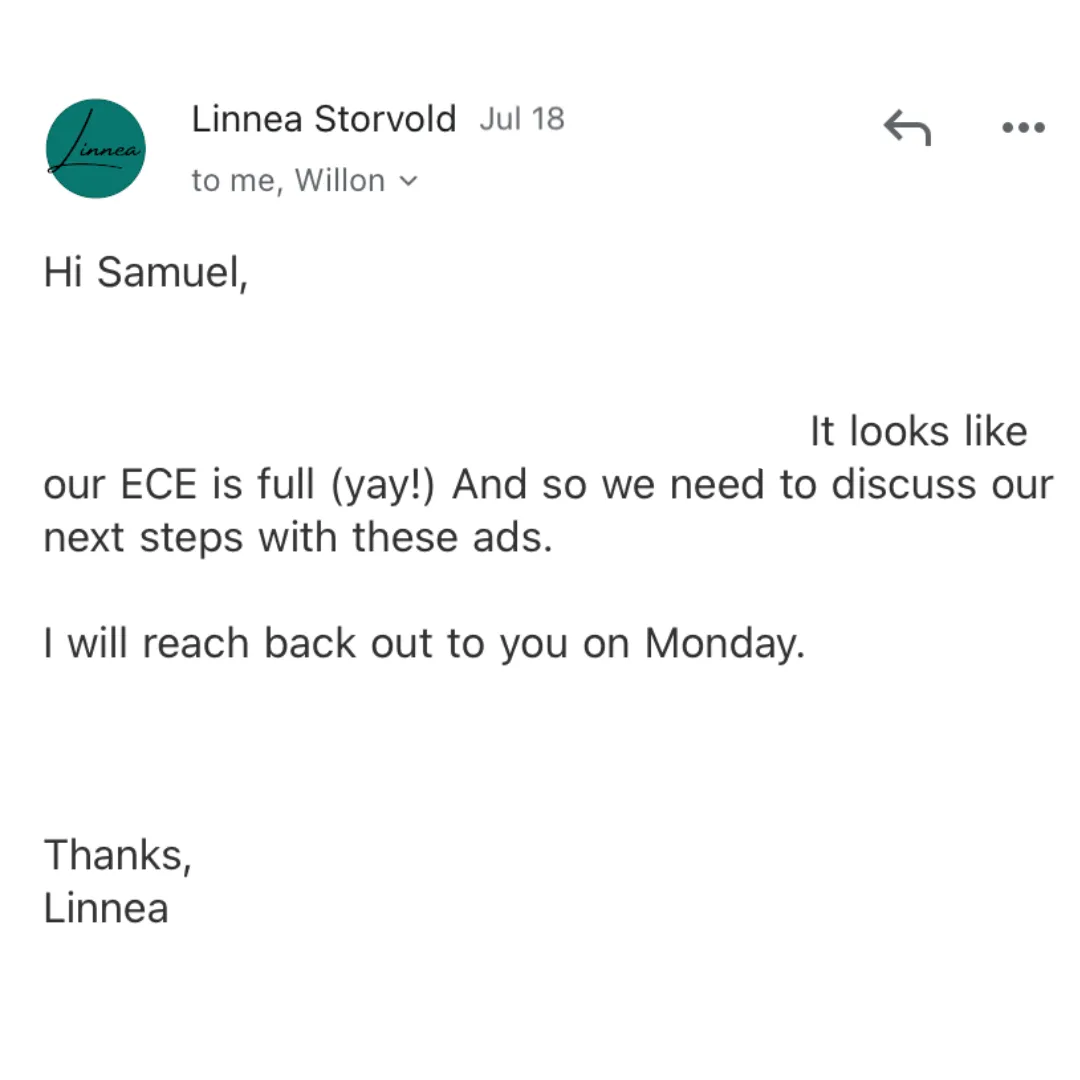This screenshot has width=1080, height=1080.
Task: Open Linnea's sender avatar
Action: tap(96, 149)
